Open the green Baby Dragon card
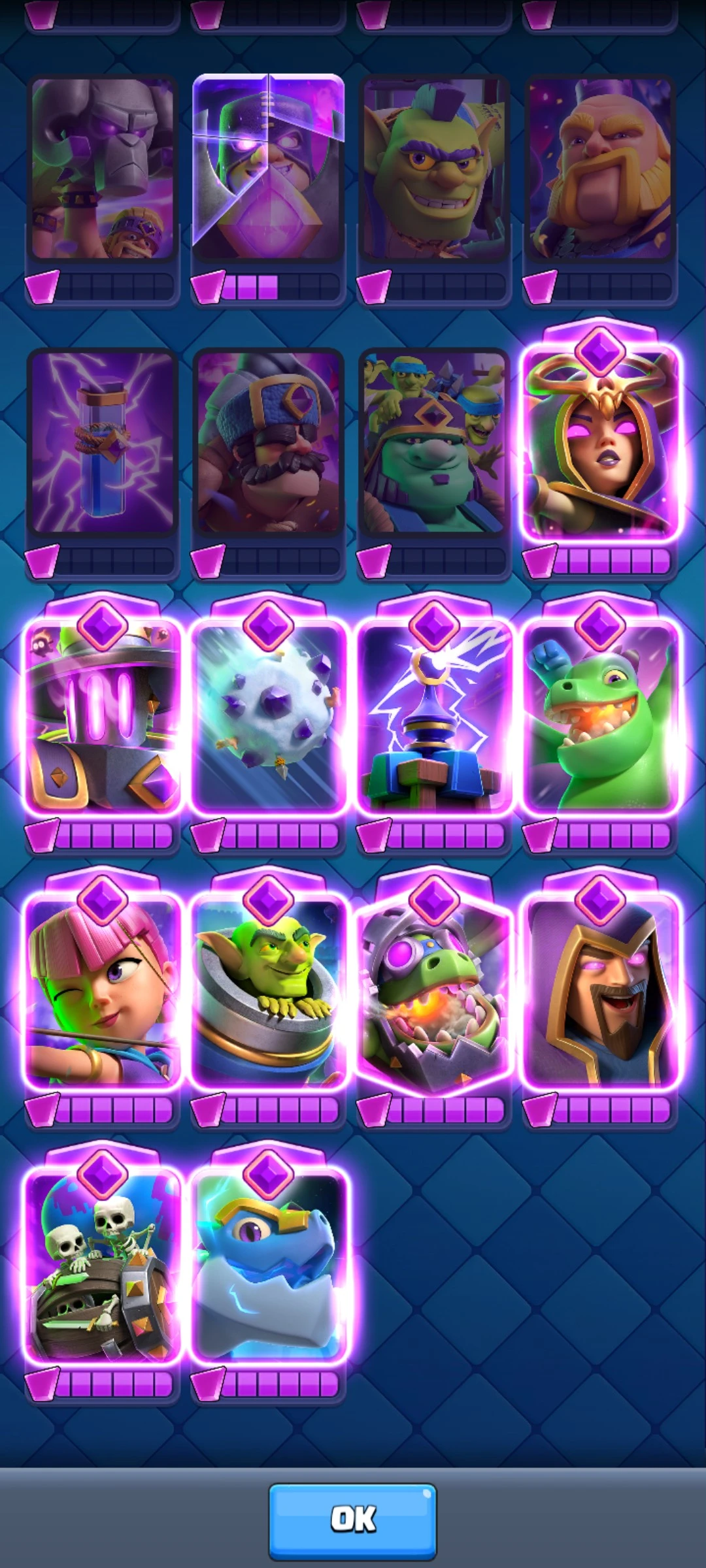Viewport: 706px width, 1568px height. click(599, 717)
